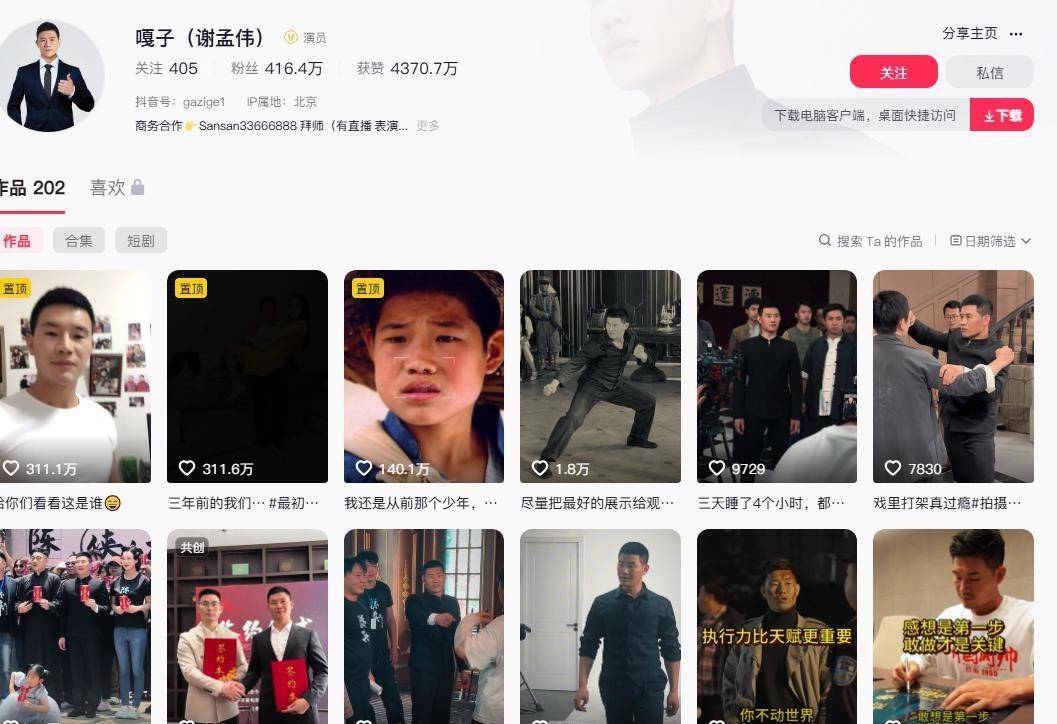
Task: Open video 感想是第一步敢做才是关键
Action: (953, 625)
